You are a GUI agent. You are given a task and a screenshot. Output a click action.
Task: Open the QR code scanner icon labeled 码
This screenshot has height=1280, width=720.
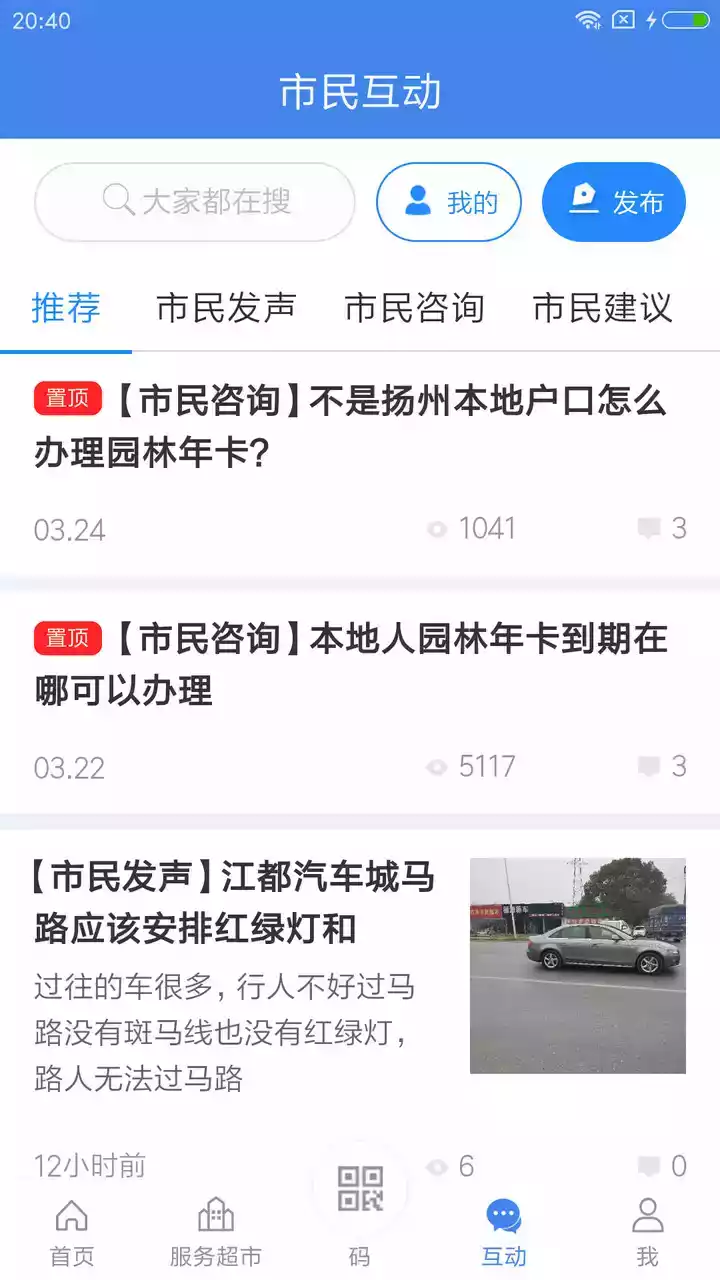tap(360, 1190)
